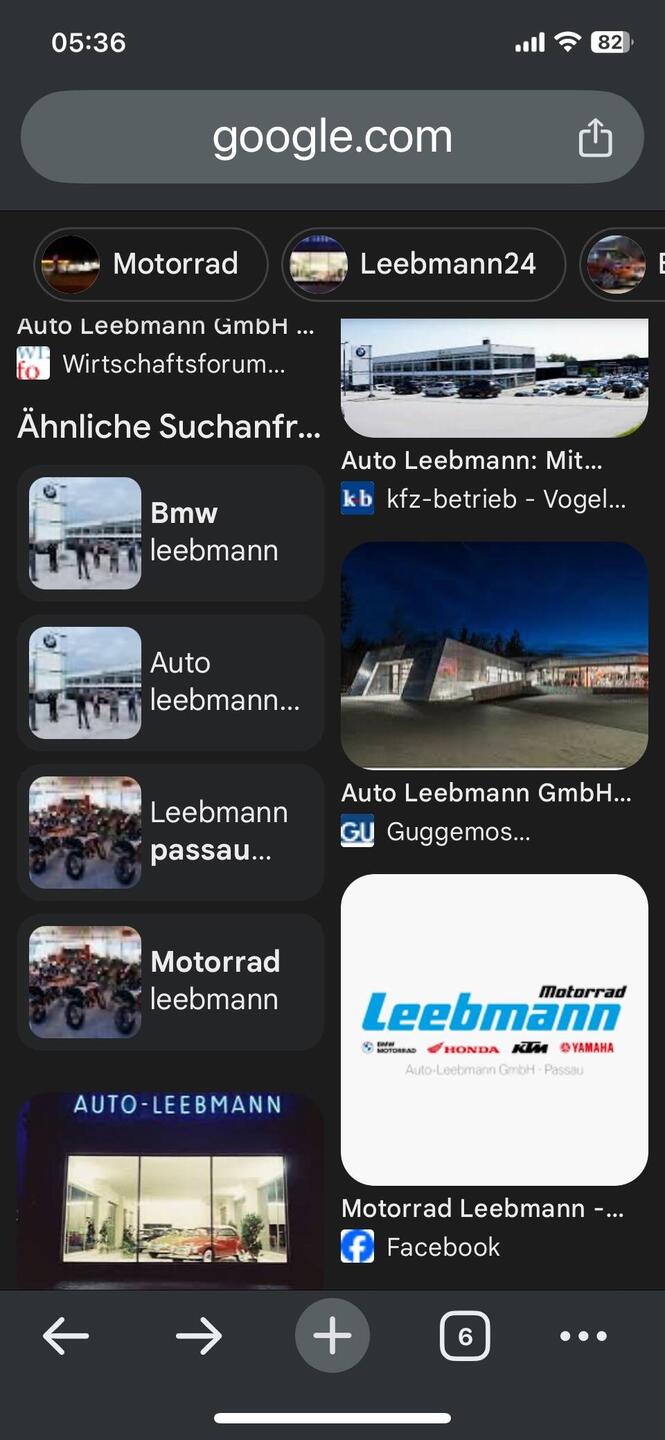Show the six open tabs
Screen dimensions: 665x1440
coord(465,1336)
